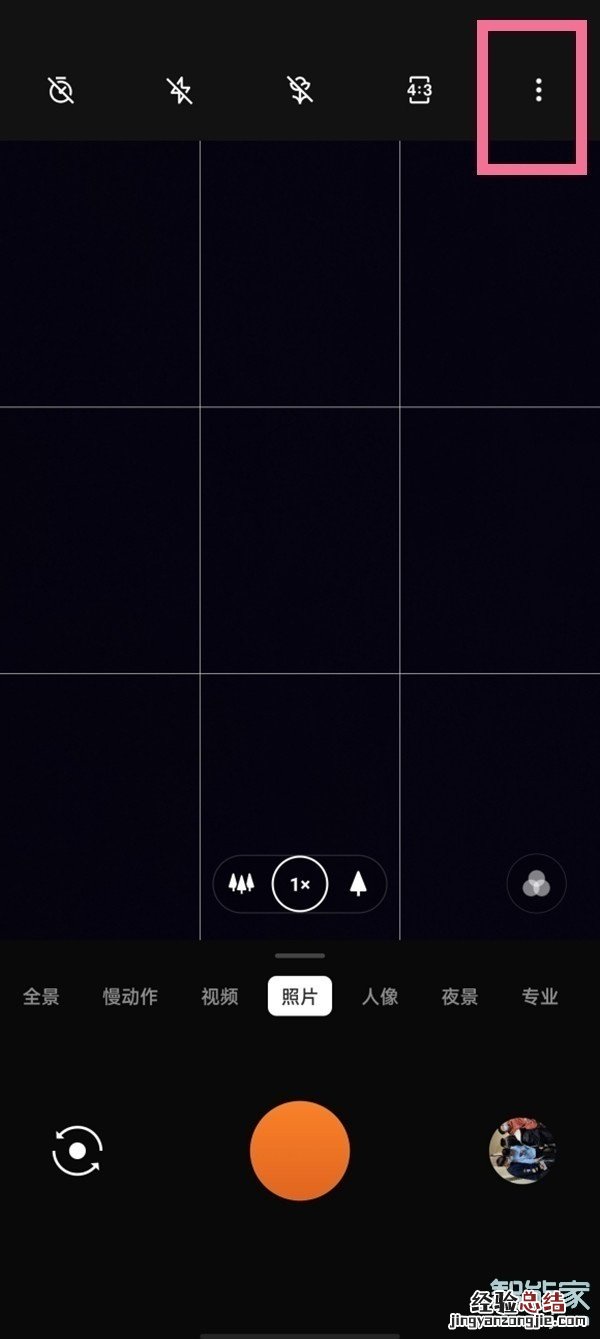The height and width of the screenshot is (1339, 600).
Task: Switch to 视频 mode
Action: click(x=220, y=996)
